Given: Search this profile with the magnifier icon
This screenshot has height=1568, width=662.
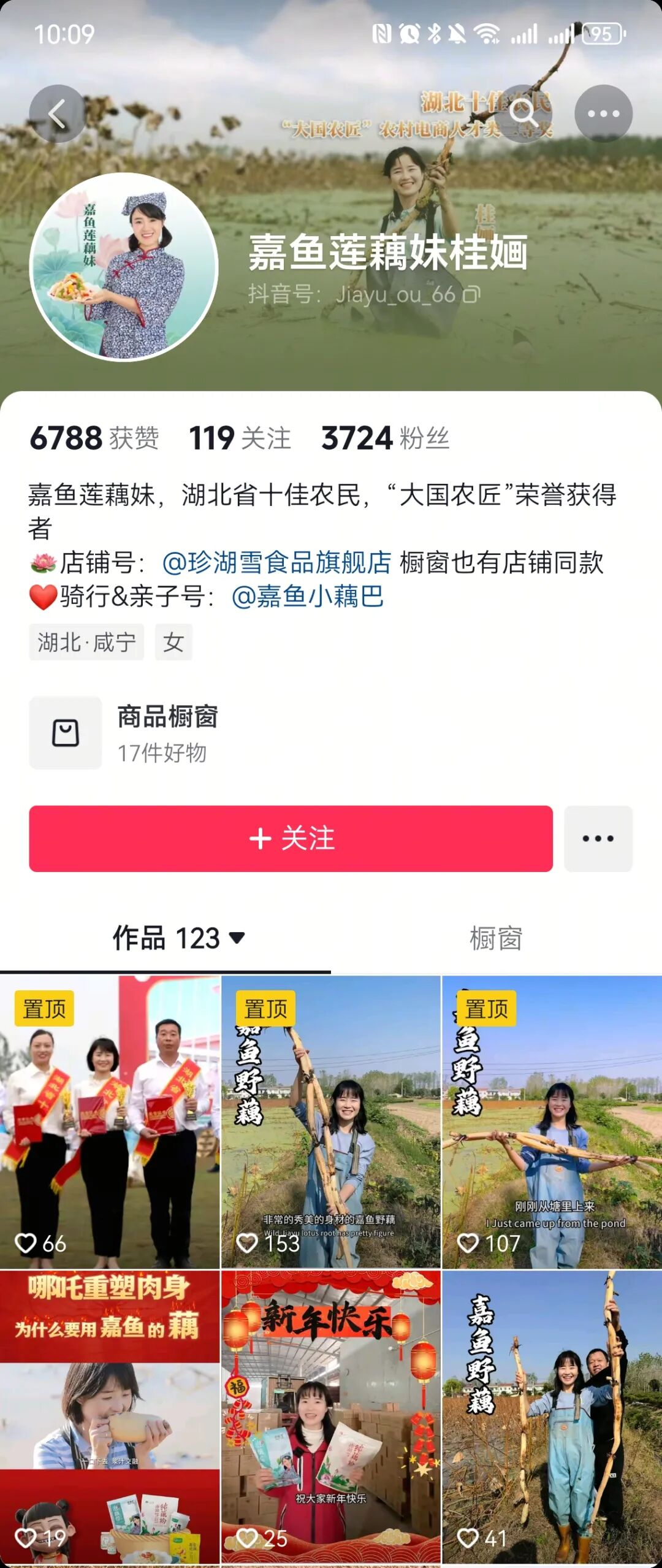Looking at the screenshot, I should coord(523,114).
